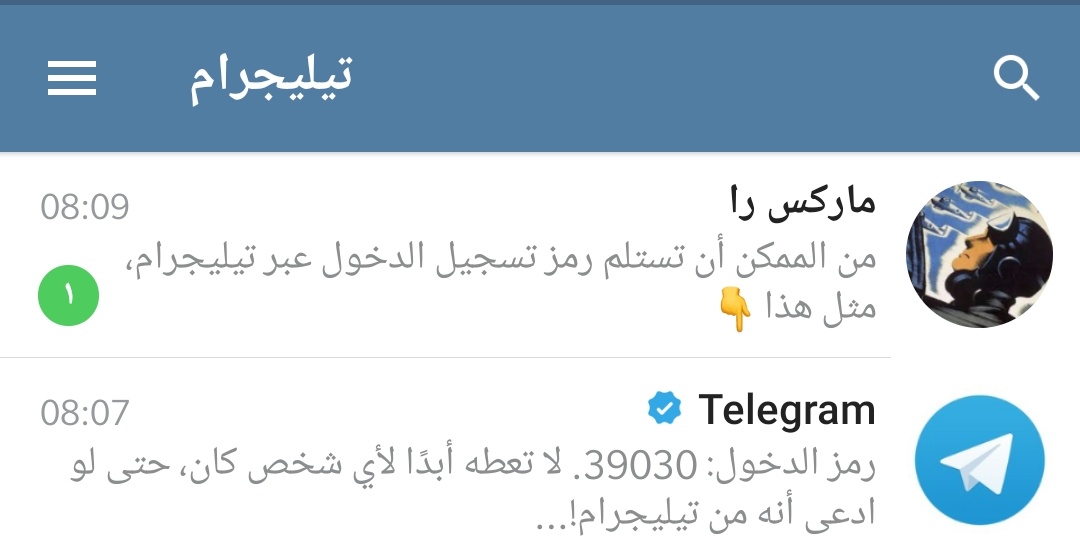
Task: Open the search magnifier icon
Action: tap(1016, 78)
